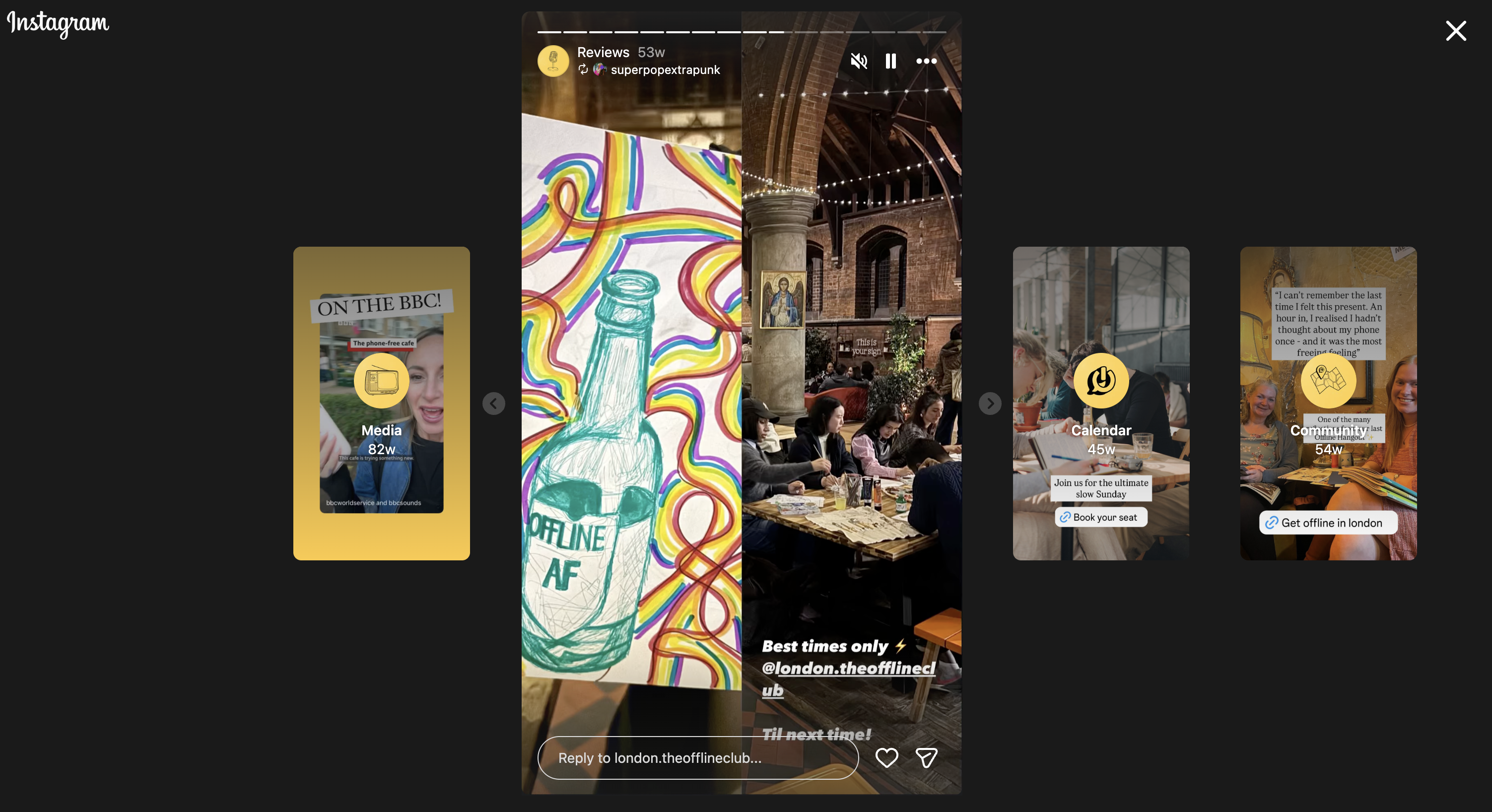The height and width of the screenshot is (812, 1492).
Task: Open the superpopextrapunk profile link
Action: (x=665, y=70)
